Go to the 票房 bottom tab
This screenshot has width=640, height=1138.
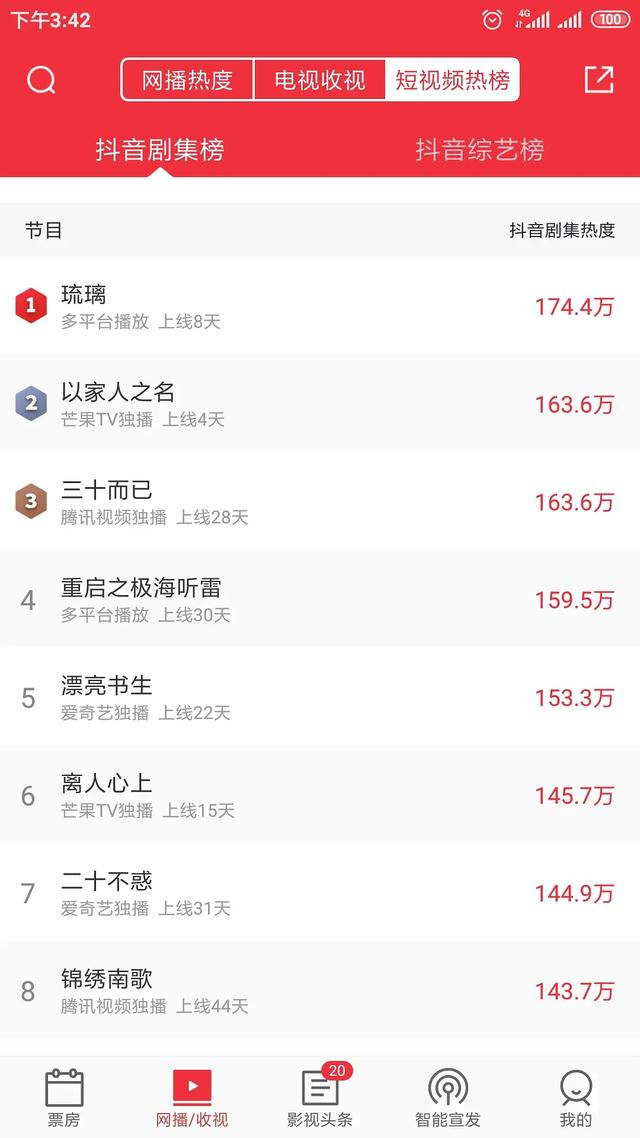[x=64, y=1097]
